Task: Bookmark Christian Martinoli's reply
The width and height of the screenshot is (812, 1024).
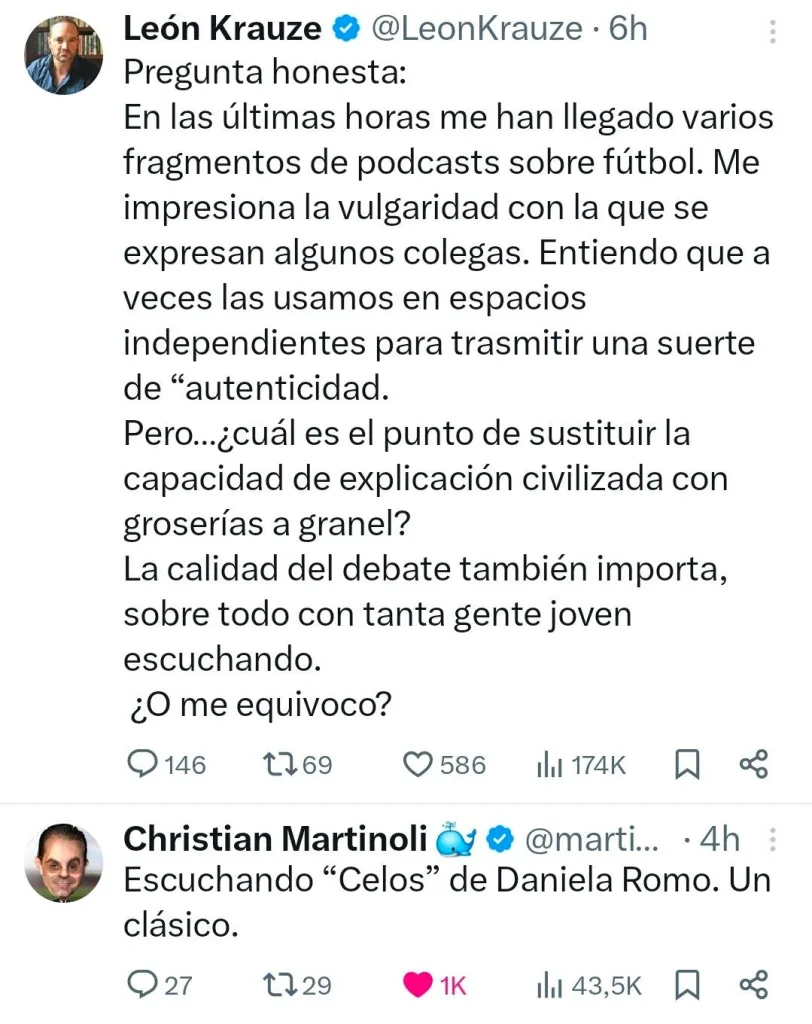Action: pyautogui.click(x=687, y=985)
